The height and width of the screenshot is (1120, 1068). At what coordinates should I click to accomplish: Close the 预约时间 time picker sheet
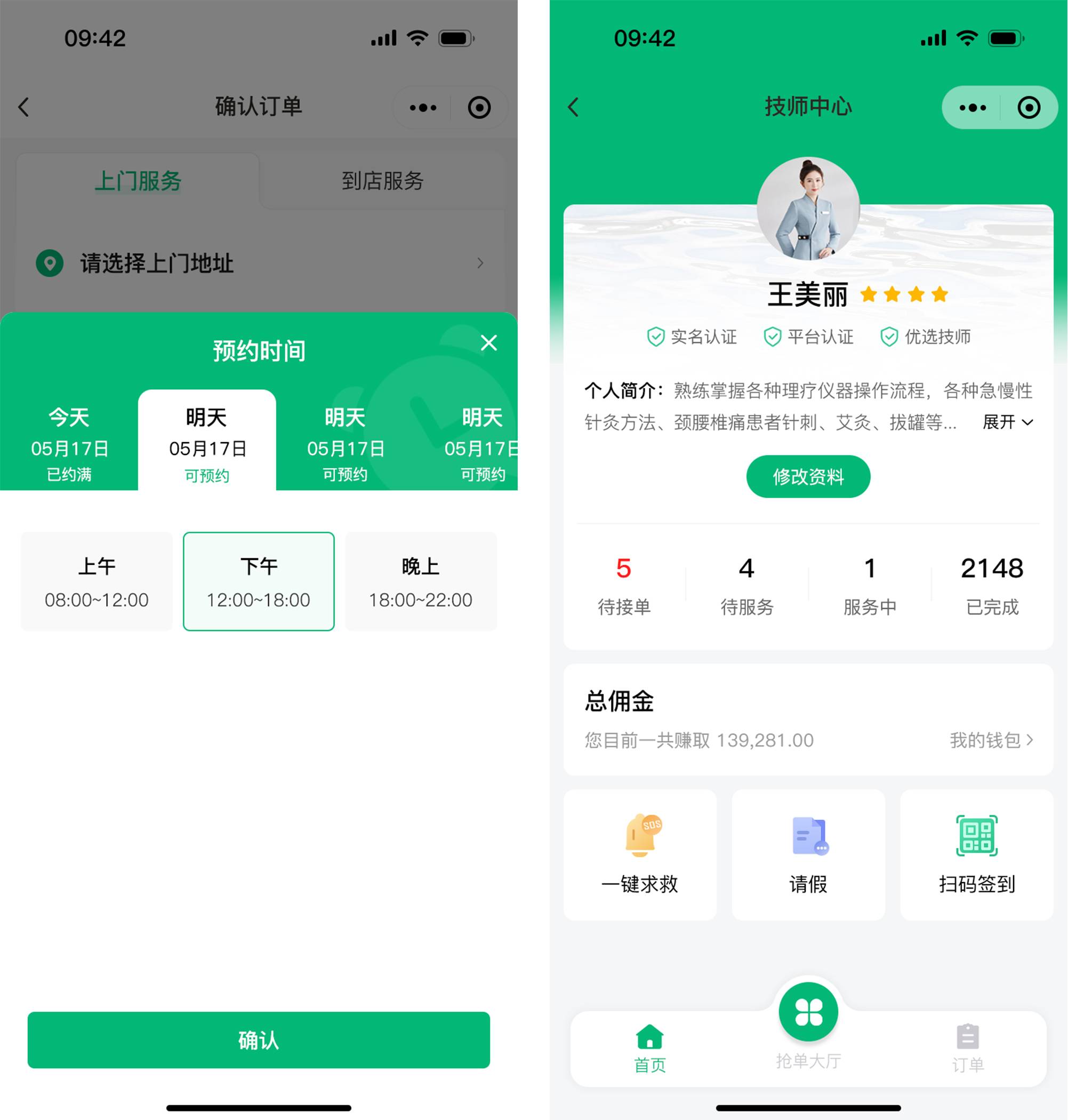click(x=488, y=343)
